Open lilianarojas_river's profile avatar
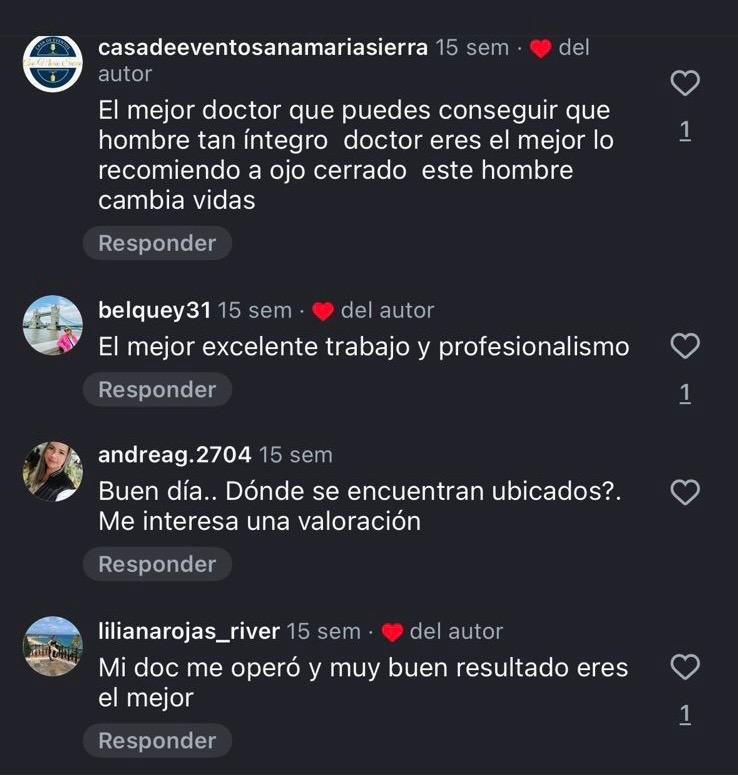Screen dimensions: 738x775 (52, 646)
